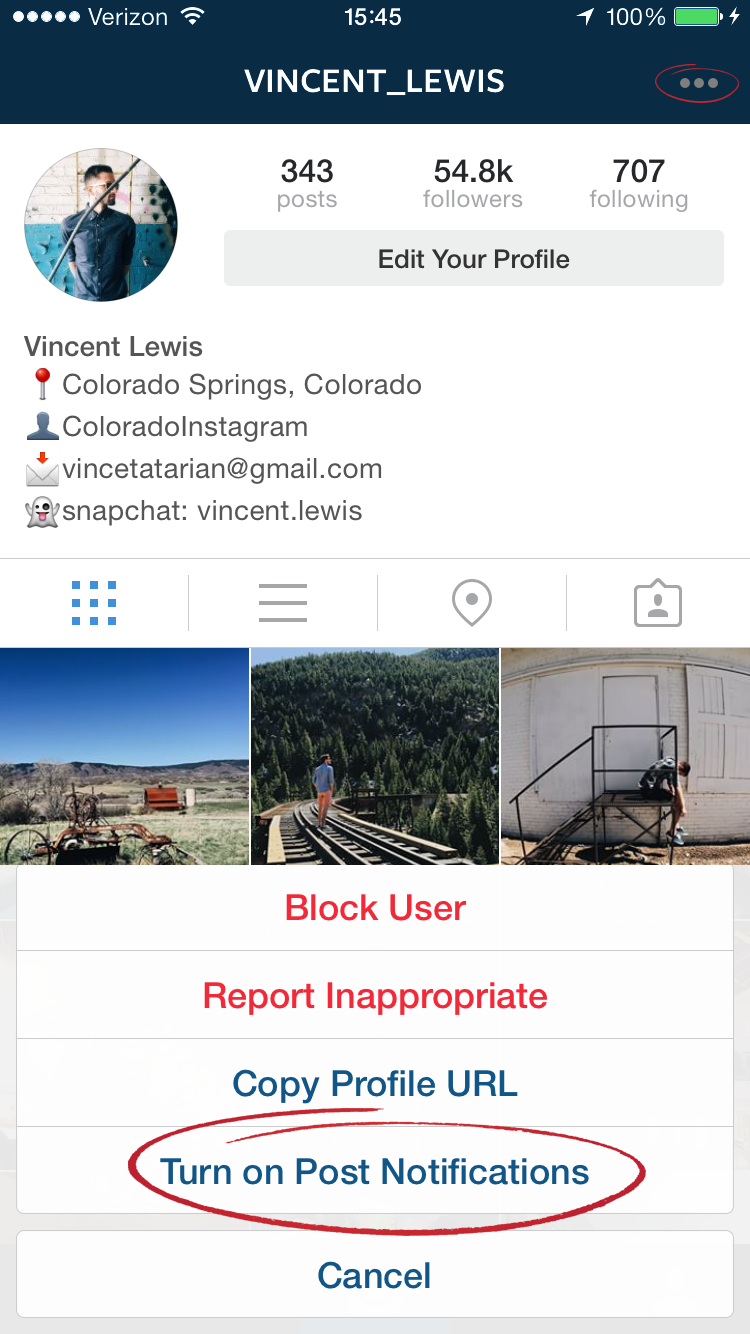This screenshot has height=1334, width=750.
Task: Open the profile picture
Action: [101, 225]
